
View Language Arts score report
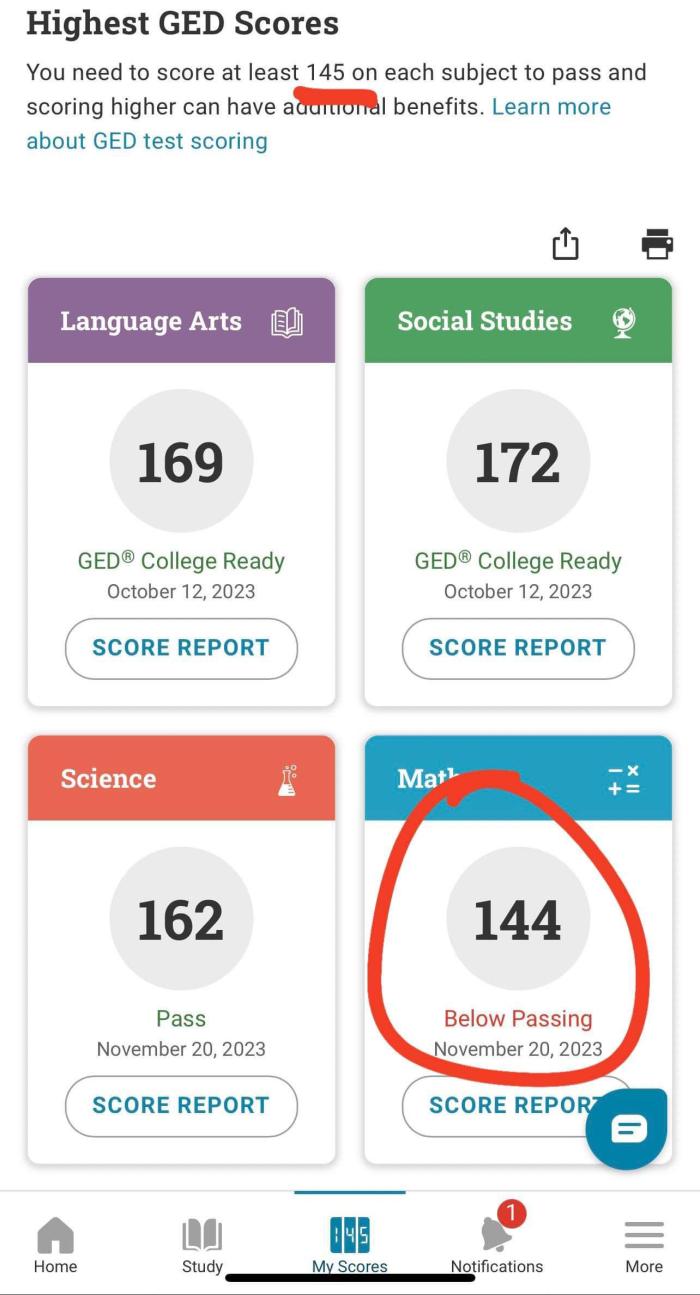181,648
